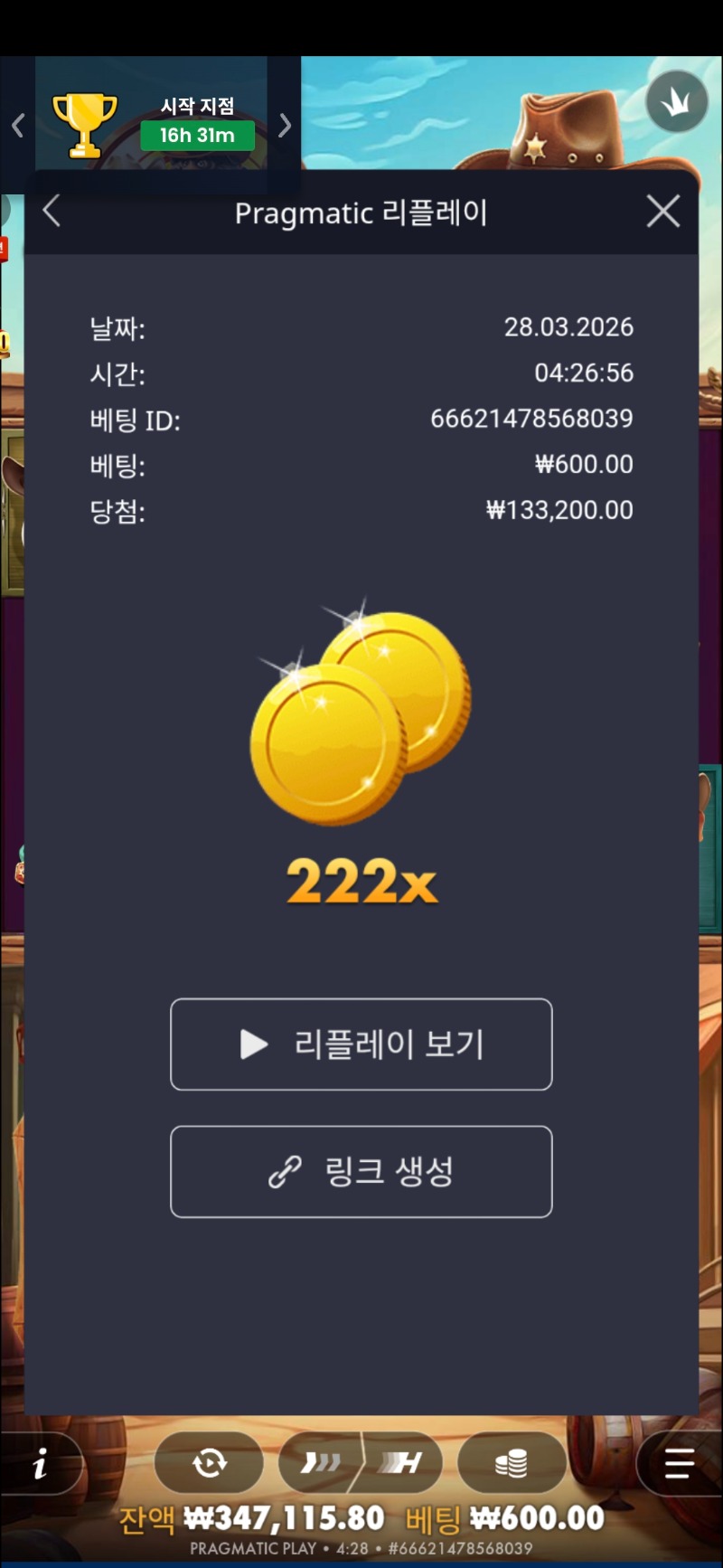Toggle the turbo spin speed control
The height and width of the screenshot is (1568, 723).
(361, 1462)
